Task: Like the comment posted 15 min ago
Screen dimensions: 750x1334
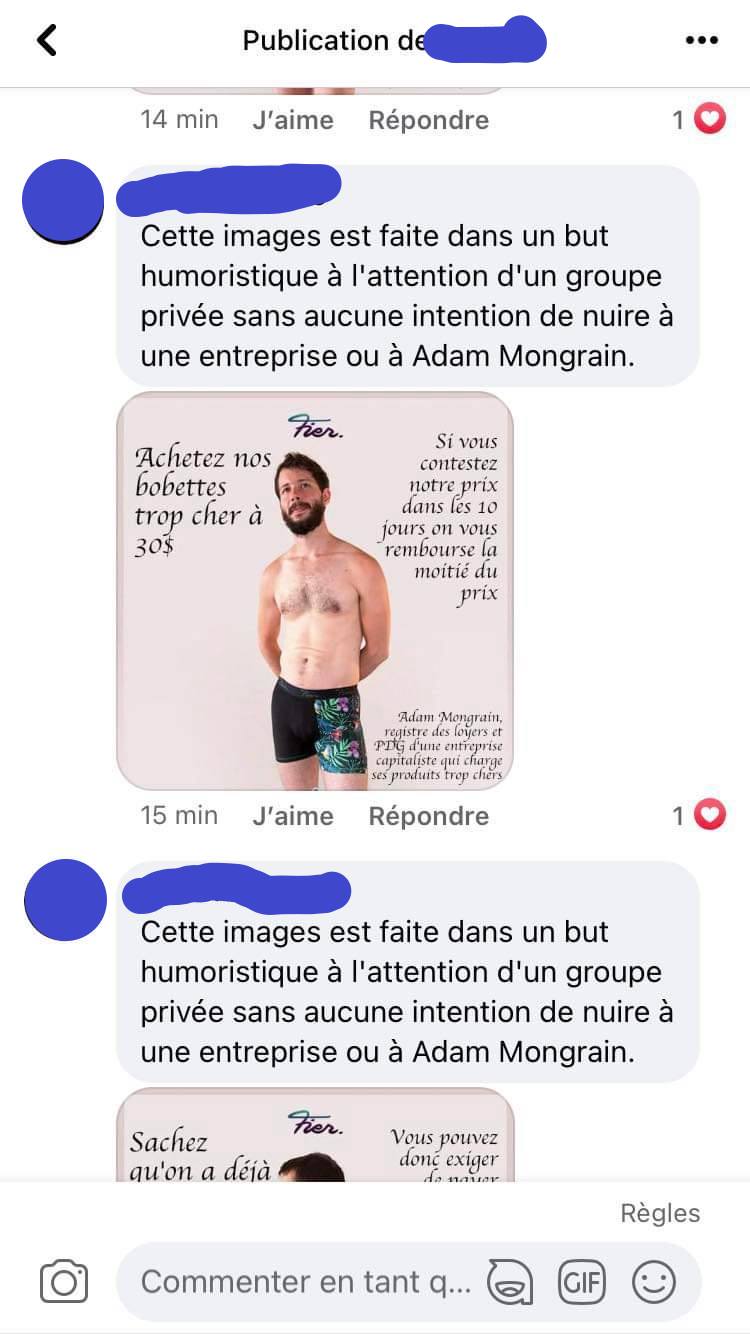Action: click(293, 816)
